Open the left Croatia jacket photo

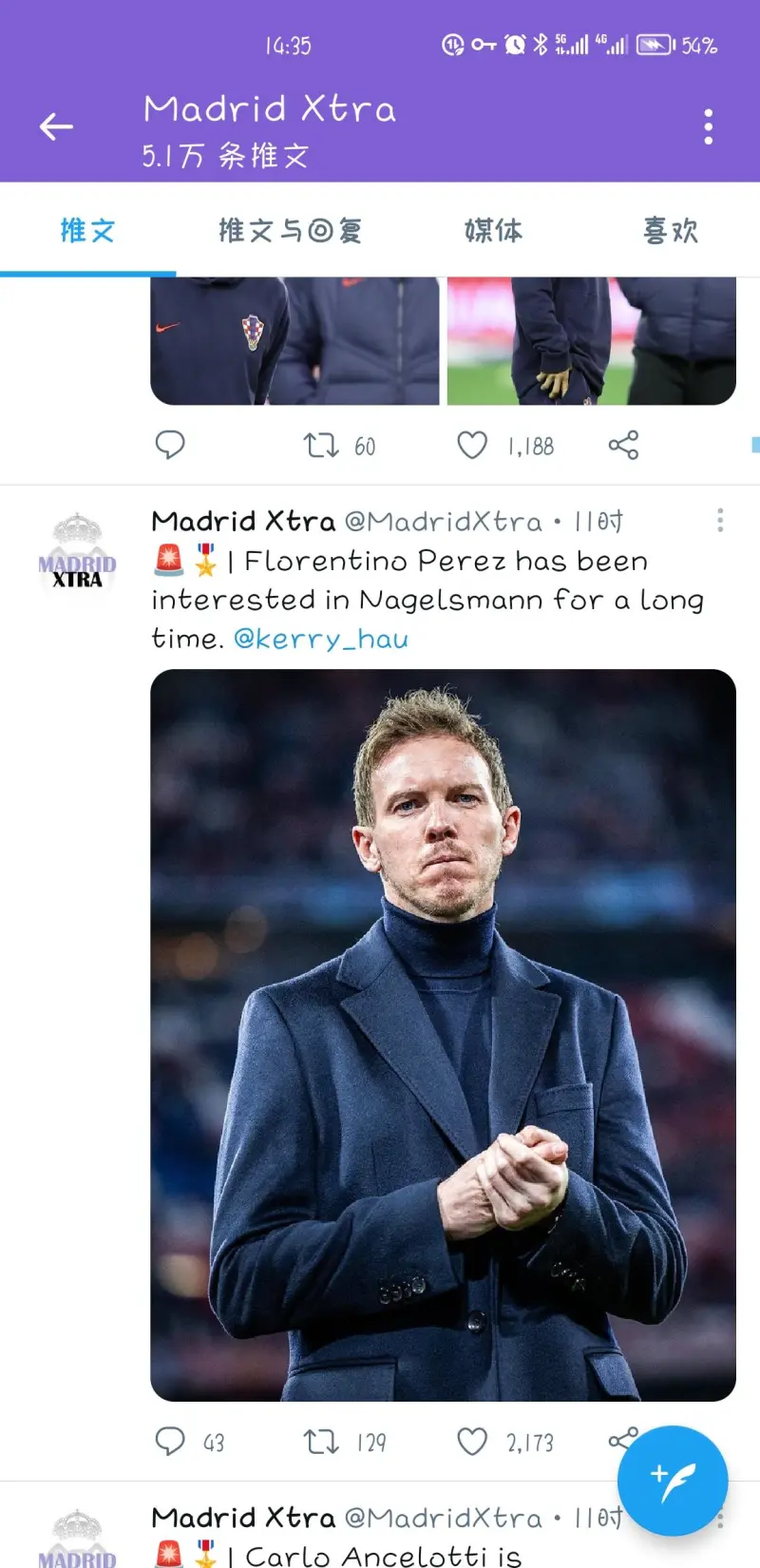294,341
